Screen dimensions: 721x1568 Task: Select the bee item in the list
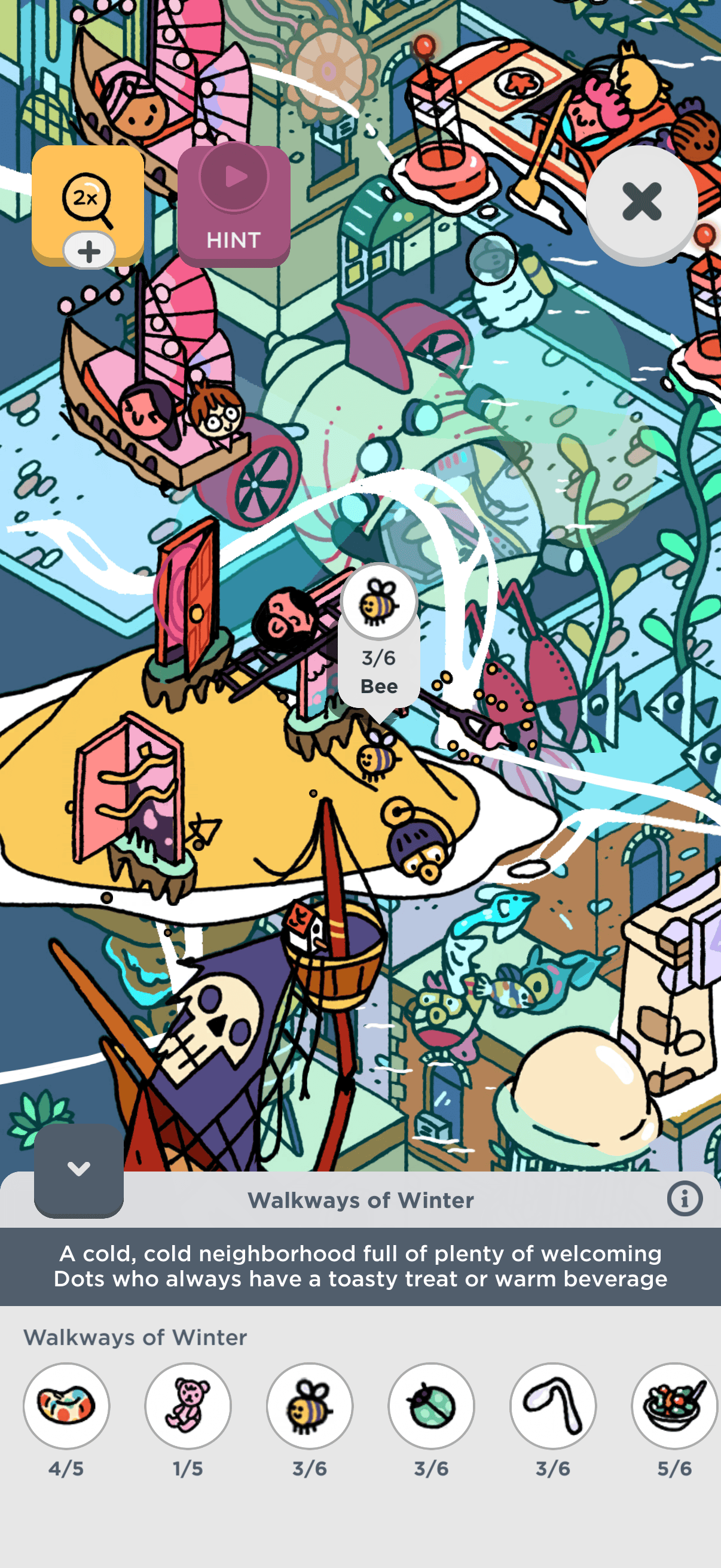310,1405
